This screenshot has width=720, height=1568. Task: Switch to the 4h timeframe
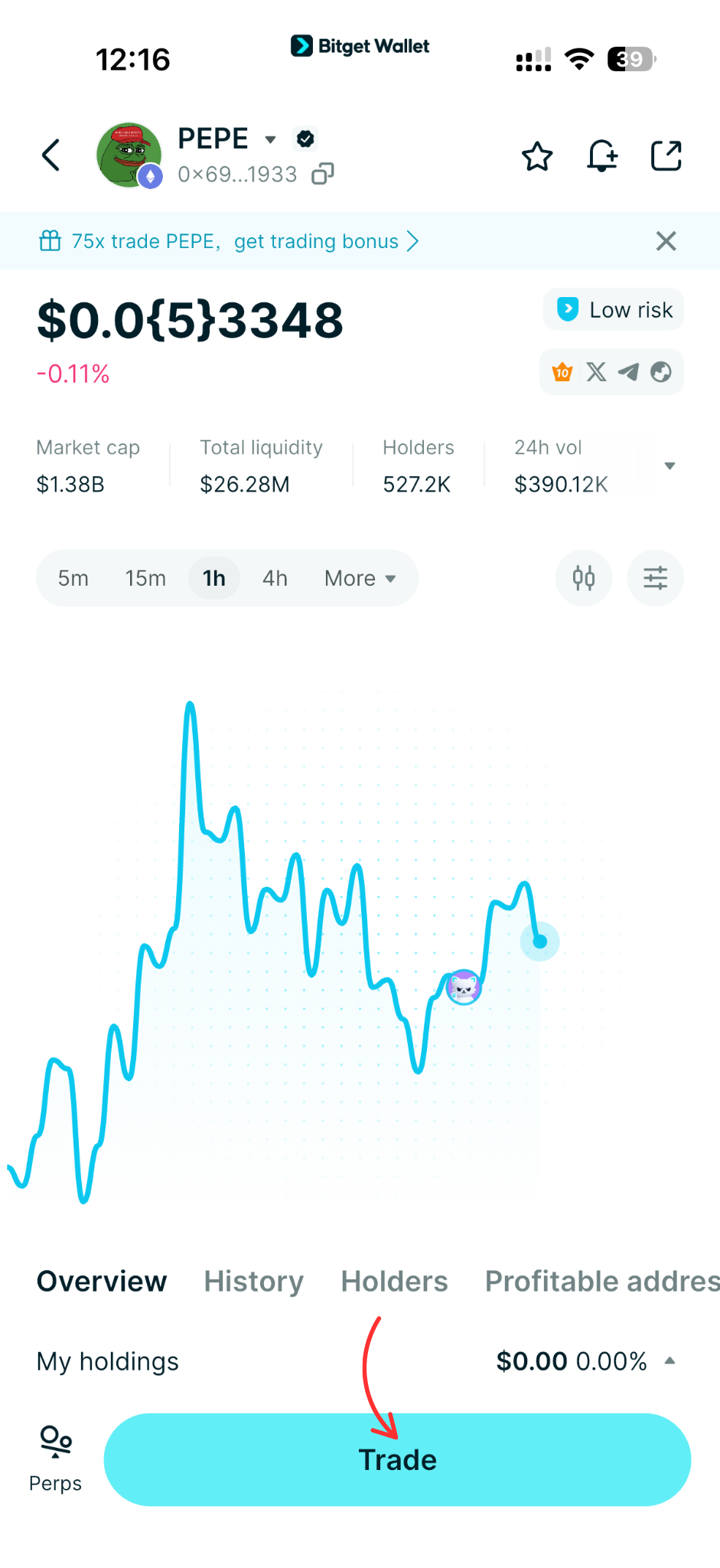(275, 578)
